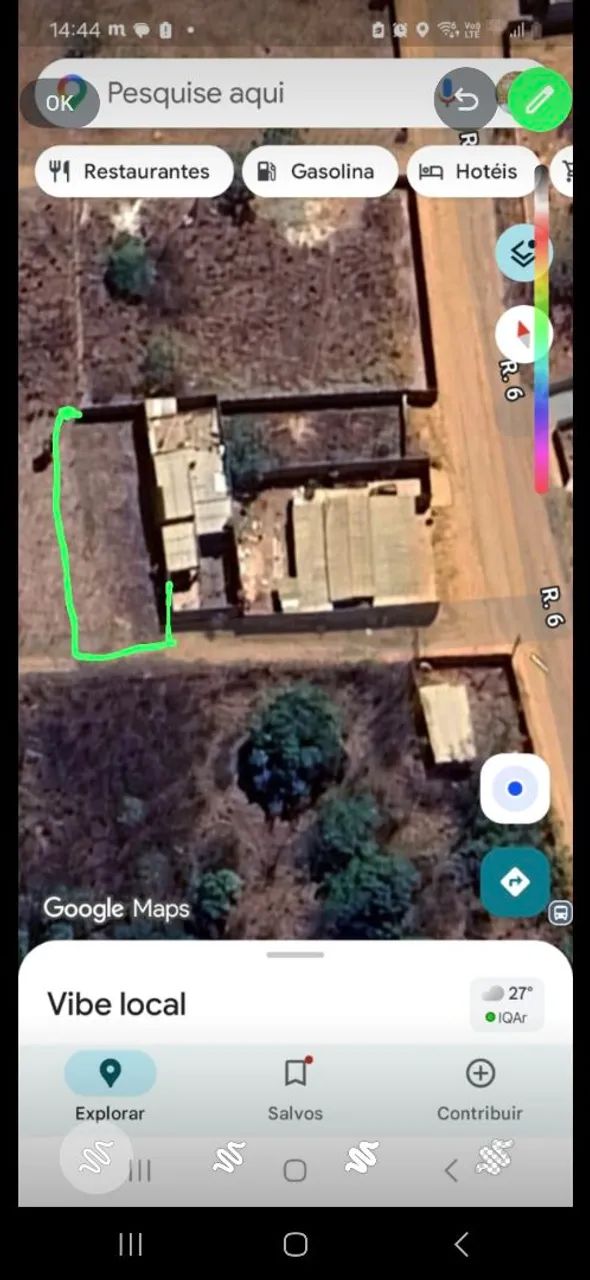Pick a color on the rainbow slider
The image size is (590, 1280).
point(541,330)
